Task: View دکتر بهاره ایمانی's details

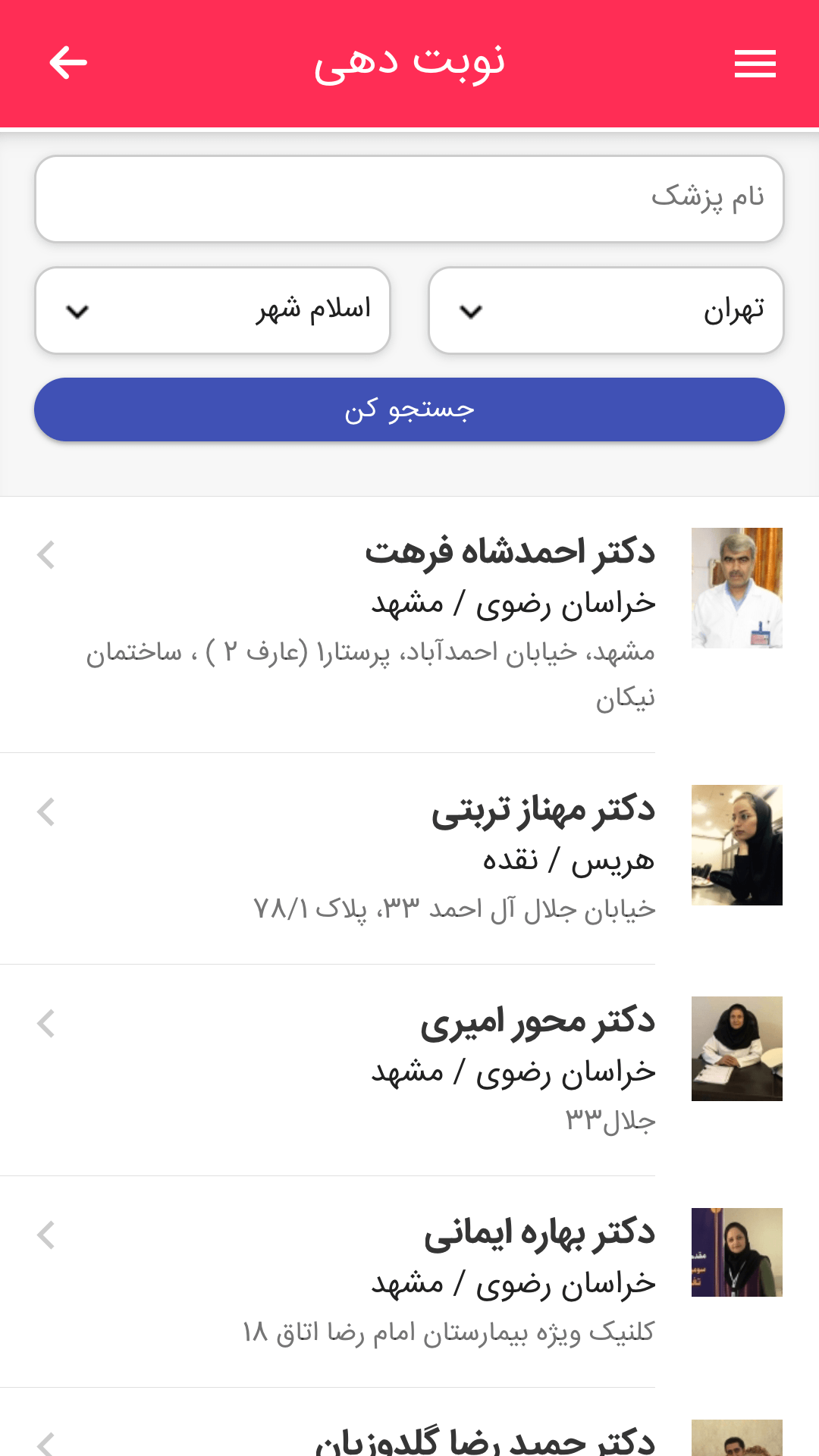Action: point(409,1281)
